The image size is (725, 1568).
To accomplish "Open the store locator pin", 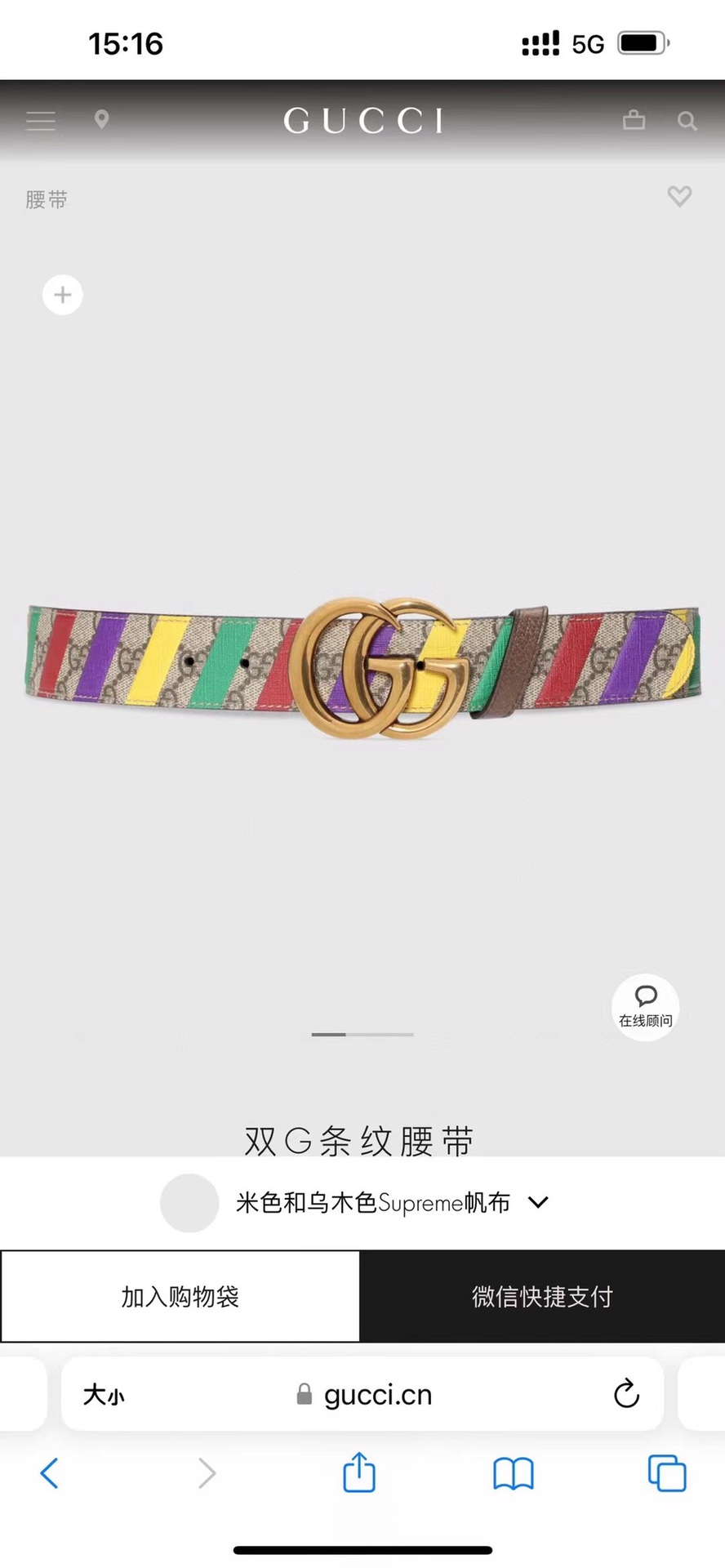I will tap(101, 120).
